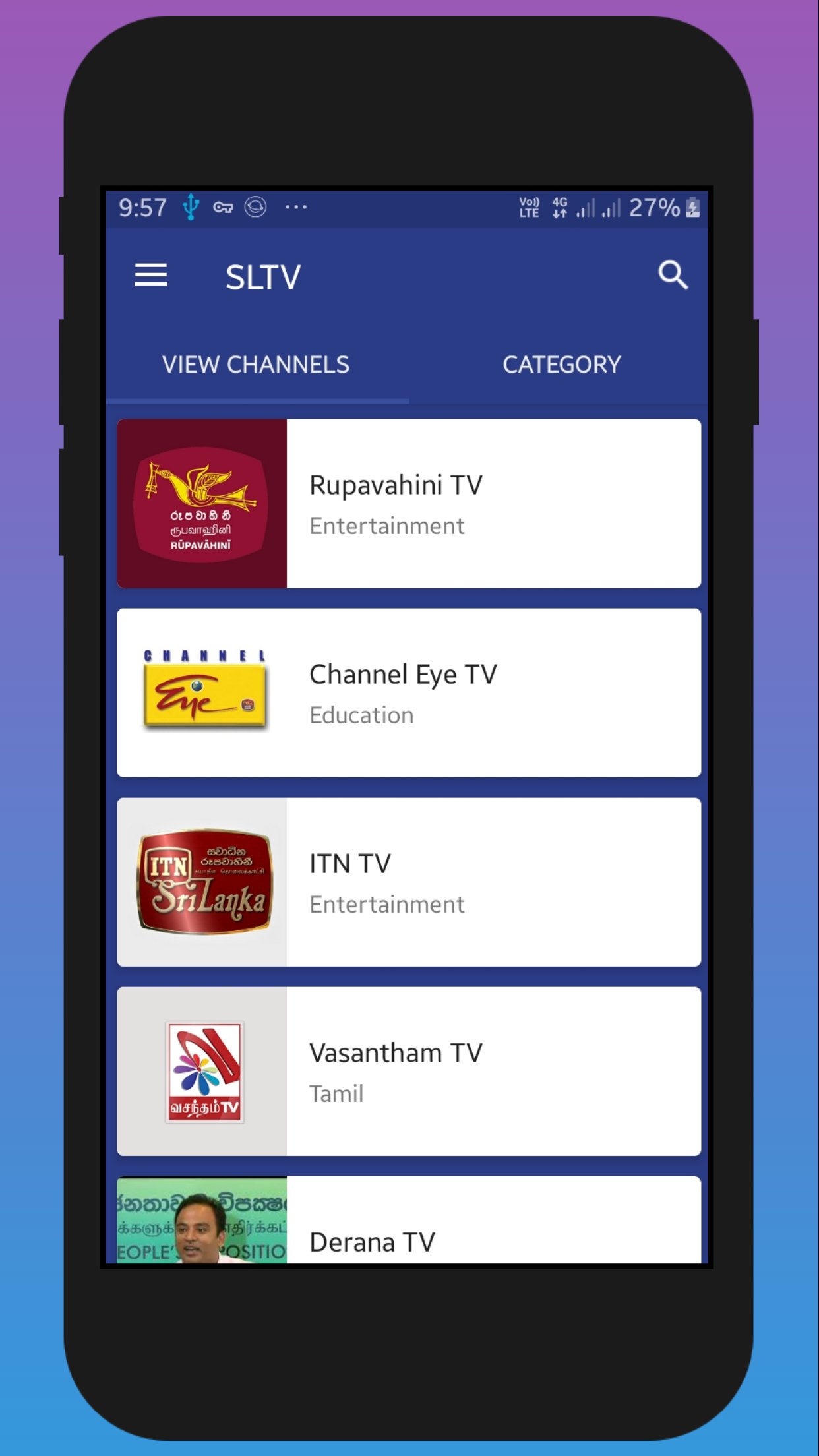This screenshot has height=1456, width=819.
Task: Tap the battery charging indicator
Action: [694, 207]
